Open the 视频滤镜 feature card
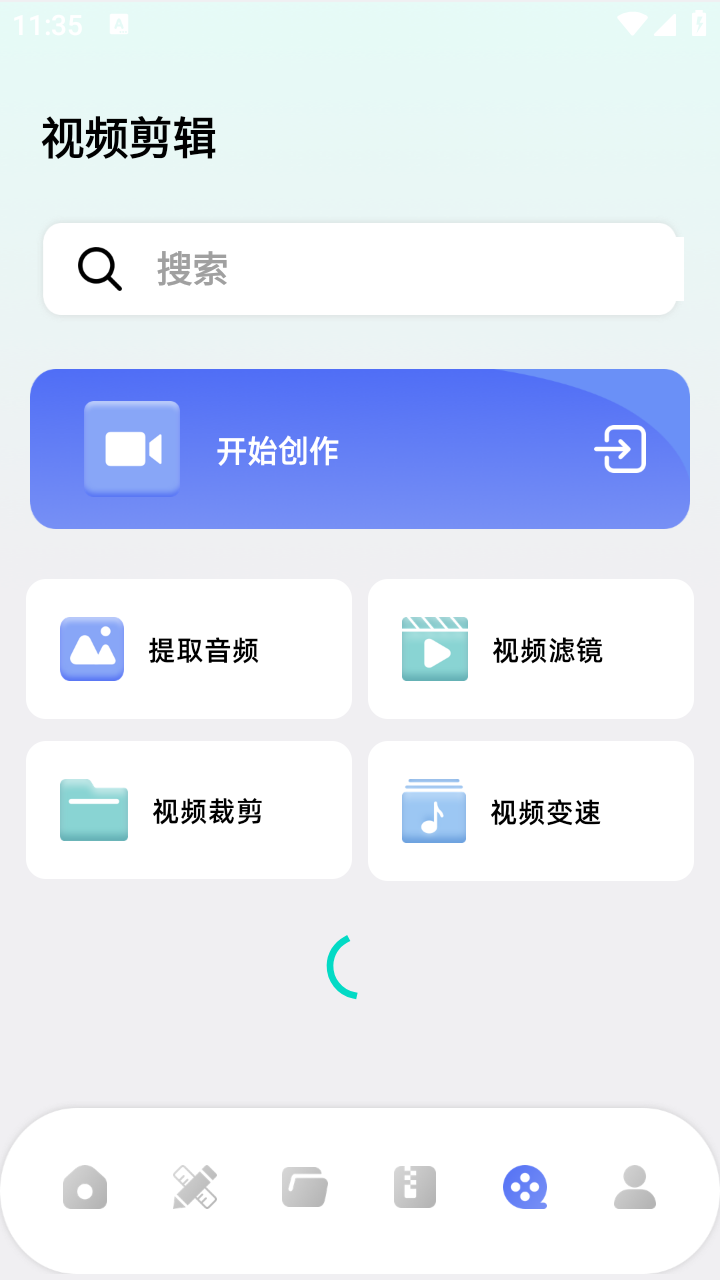Viewport: 720px width, 1280px height. coord(530,649)
